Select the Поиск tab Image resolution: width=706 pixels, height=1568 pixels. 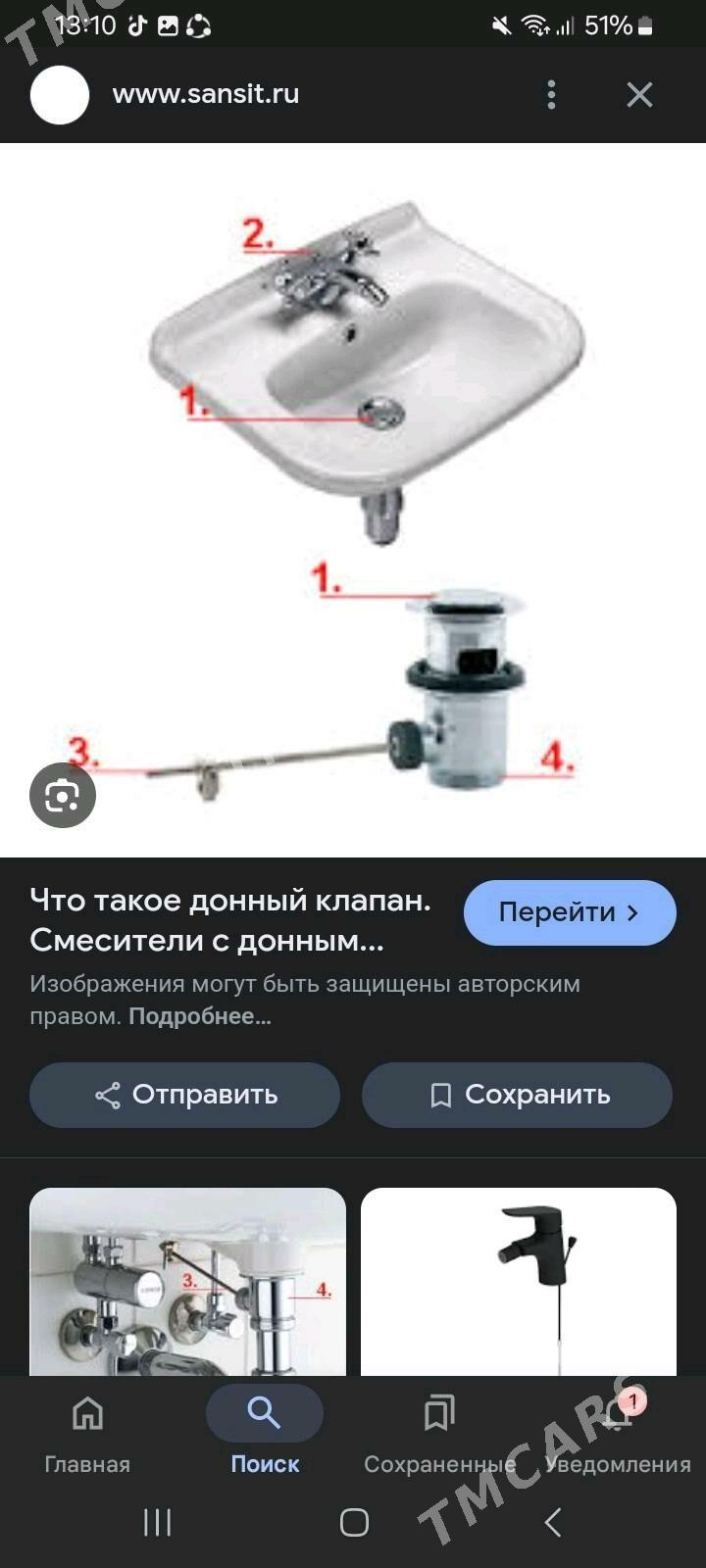tap(265, 1434)
